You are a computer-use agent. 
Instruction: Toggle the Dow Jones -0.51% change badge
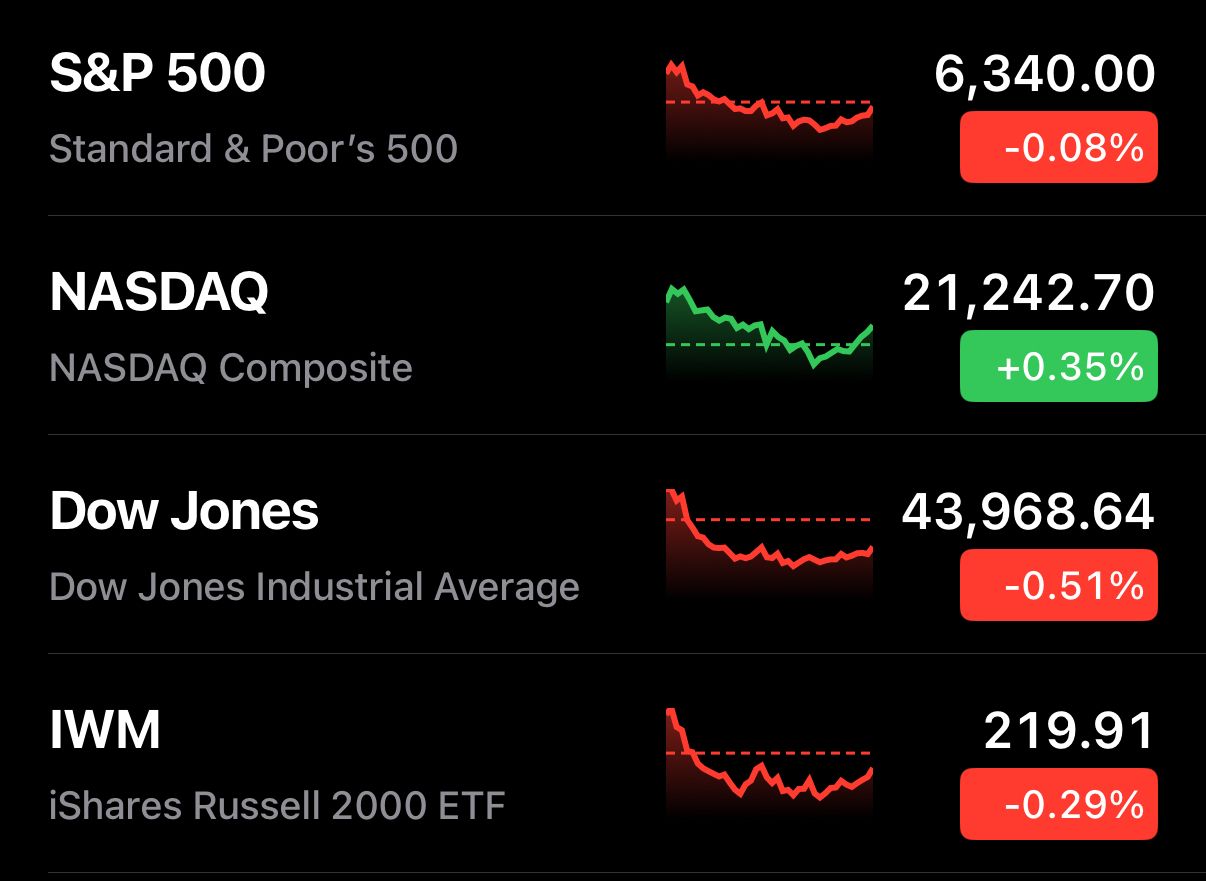(1058, 585)
